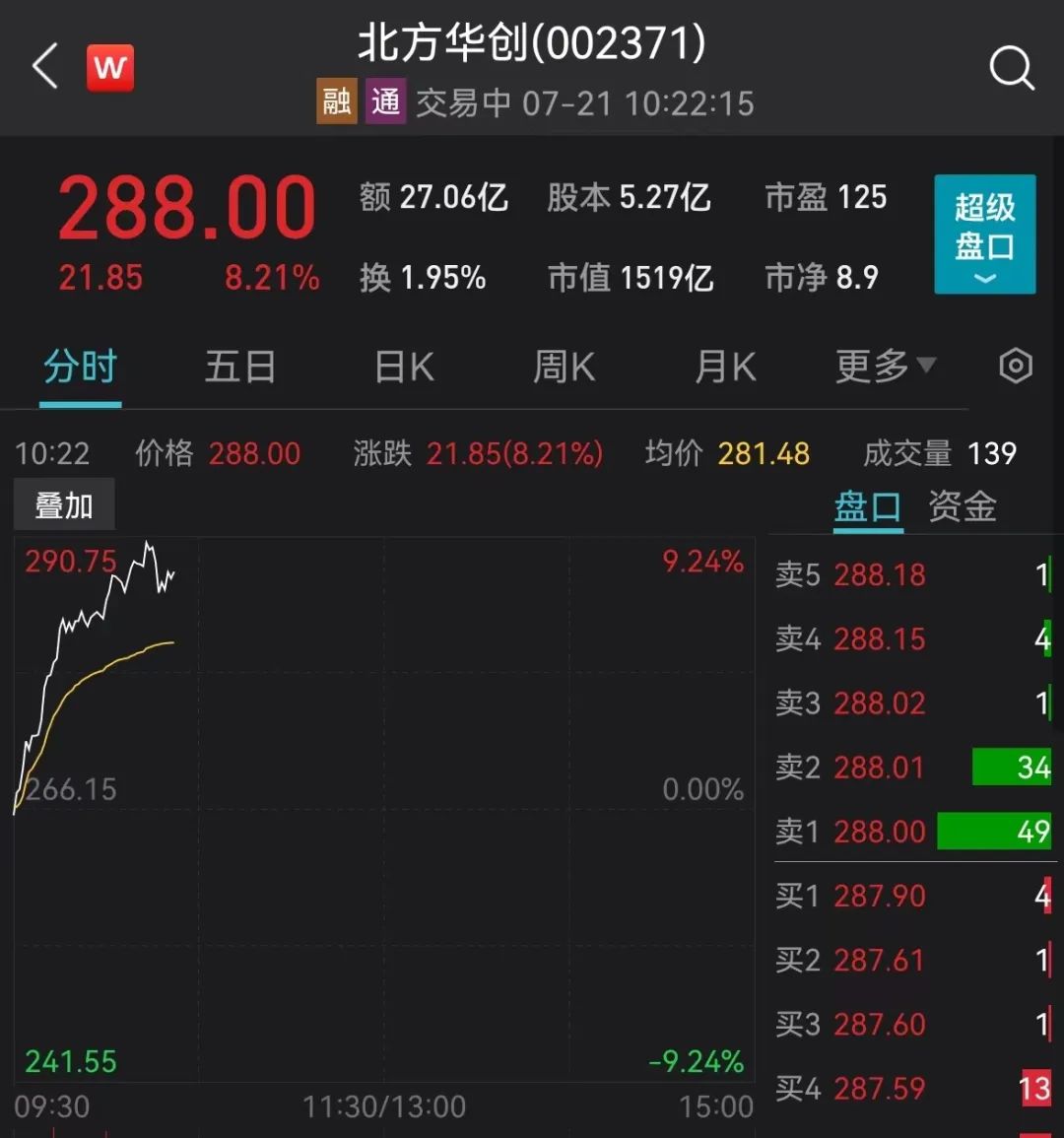Select the 月K chart tab
Viewport: 1064px width, 1138px height.
pos(725,368)
